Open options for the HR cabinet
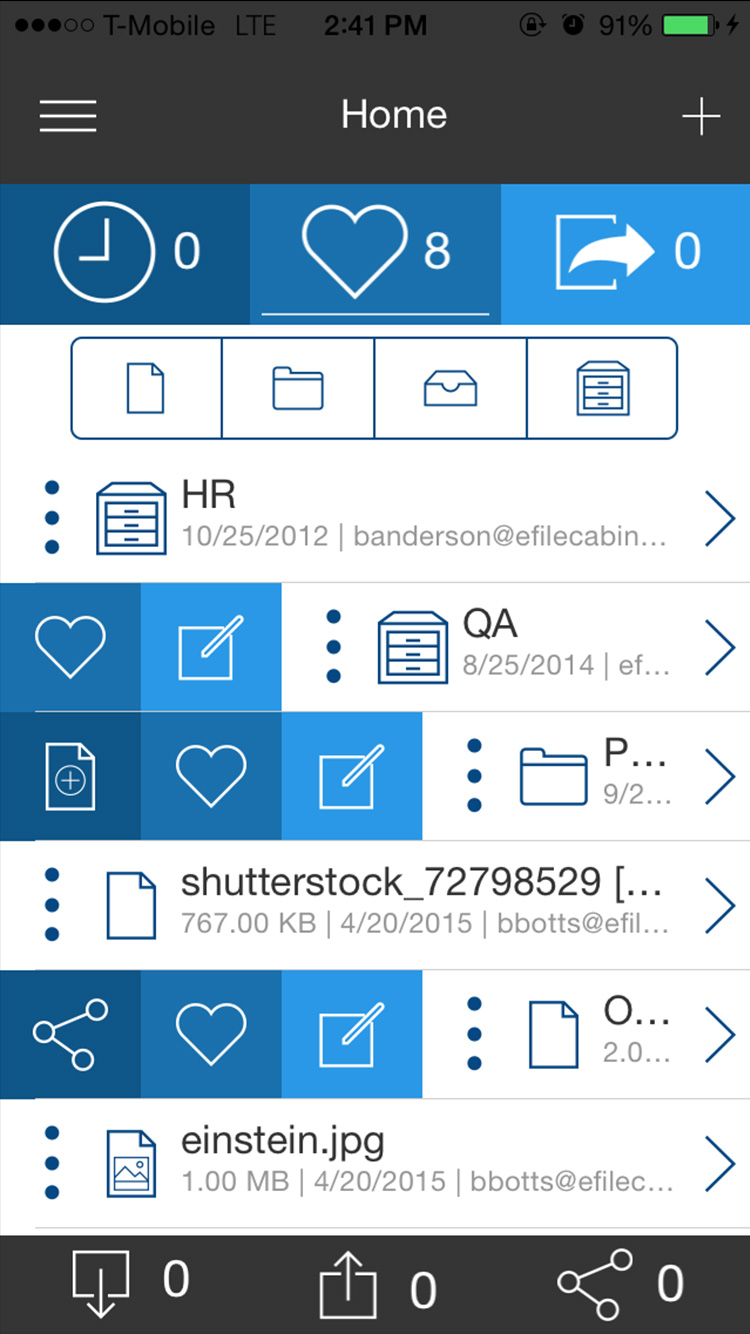This screenshot has height=1334, width=750. 52,518
